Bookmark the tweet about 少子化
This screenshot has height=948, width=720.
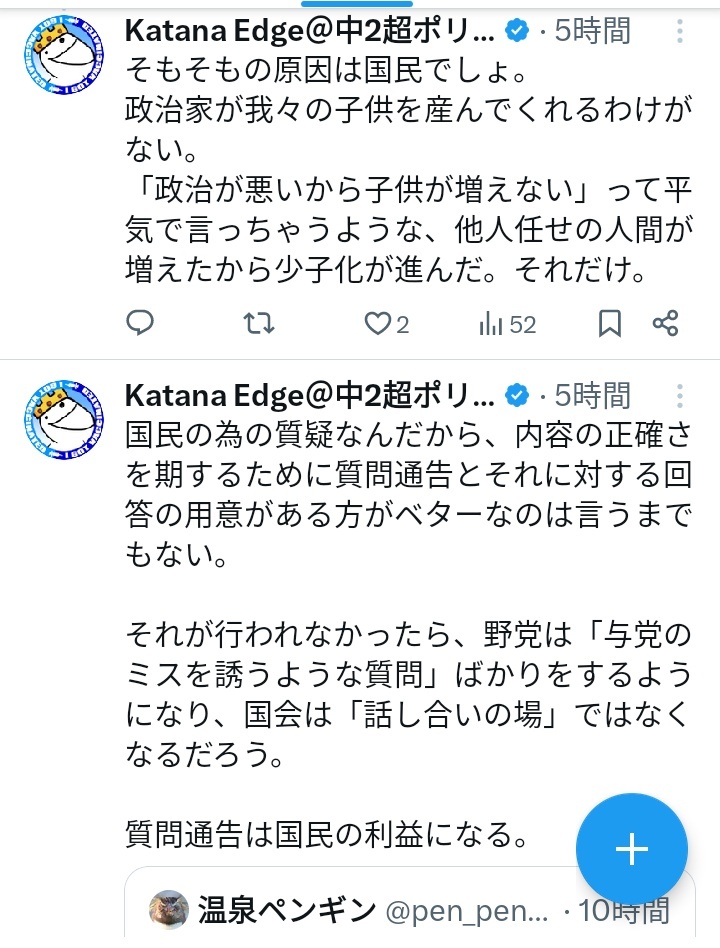click(609, 323)
